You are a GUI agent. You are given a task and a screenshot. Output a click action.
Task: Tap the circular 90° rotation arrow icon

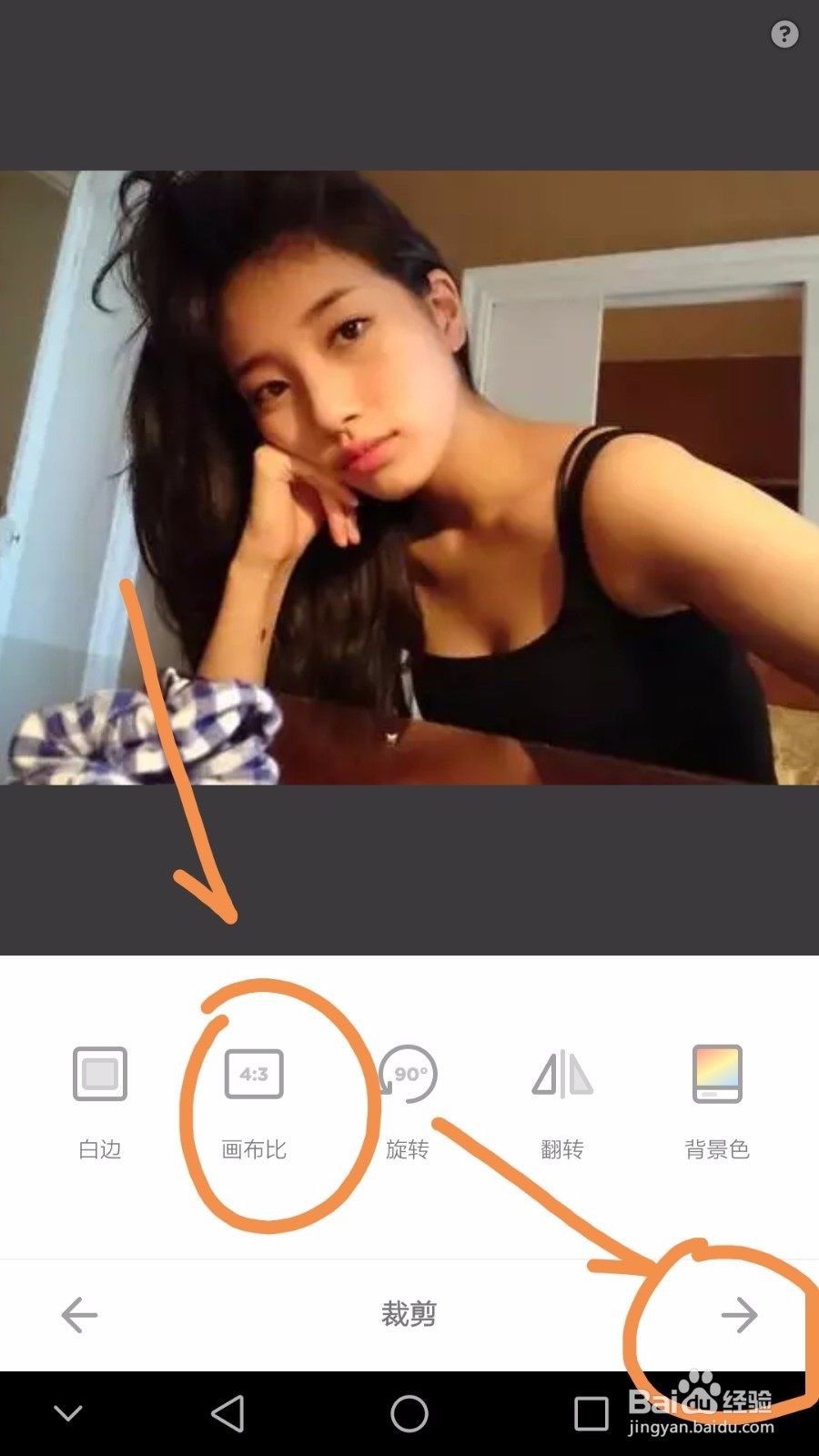tap(408, 1074)
